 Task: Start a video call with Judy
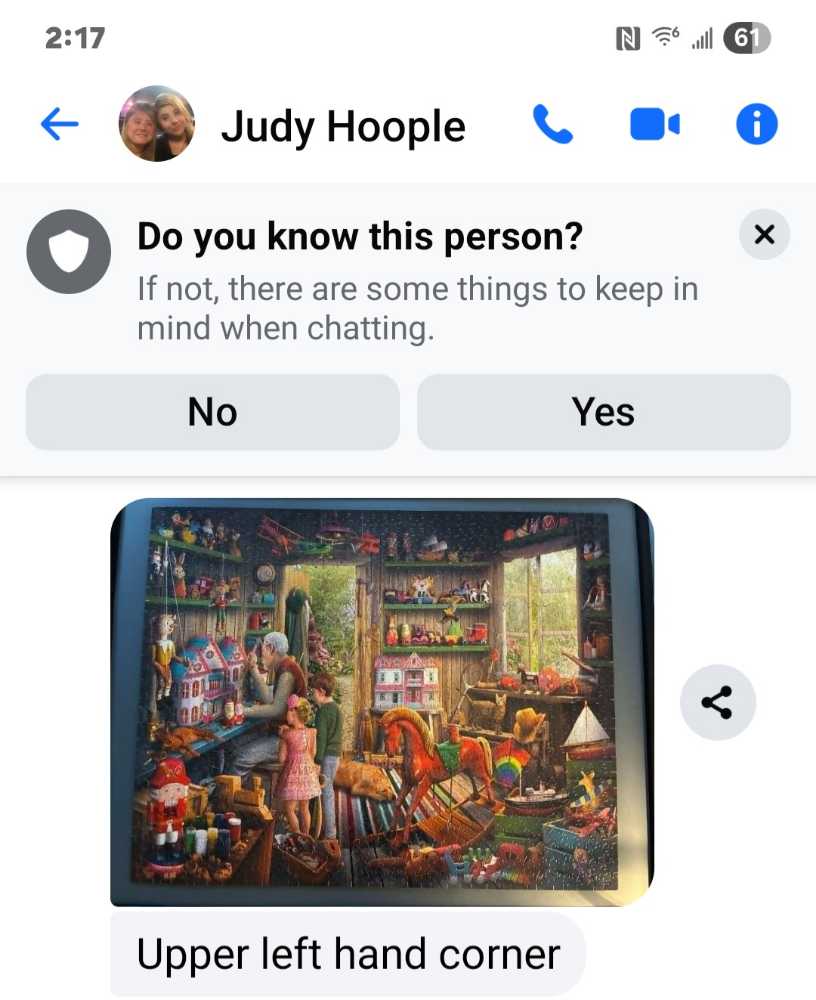654,125
